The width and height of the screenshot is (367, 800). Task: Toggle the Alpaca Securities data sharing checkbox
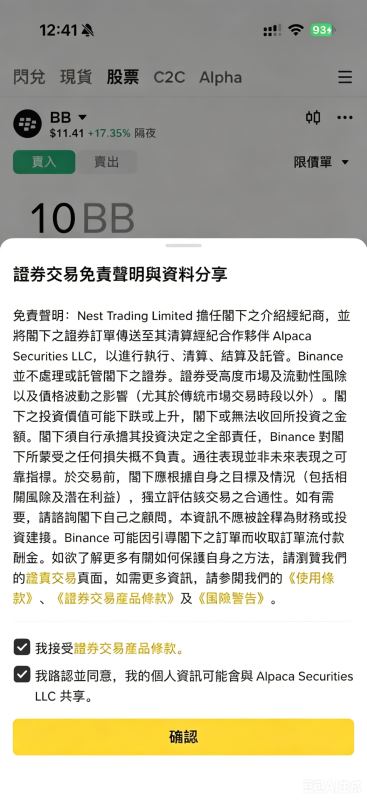21,676
